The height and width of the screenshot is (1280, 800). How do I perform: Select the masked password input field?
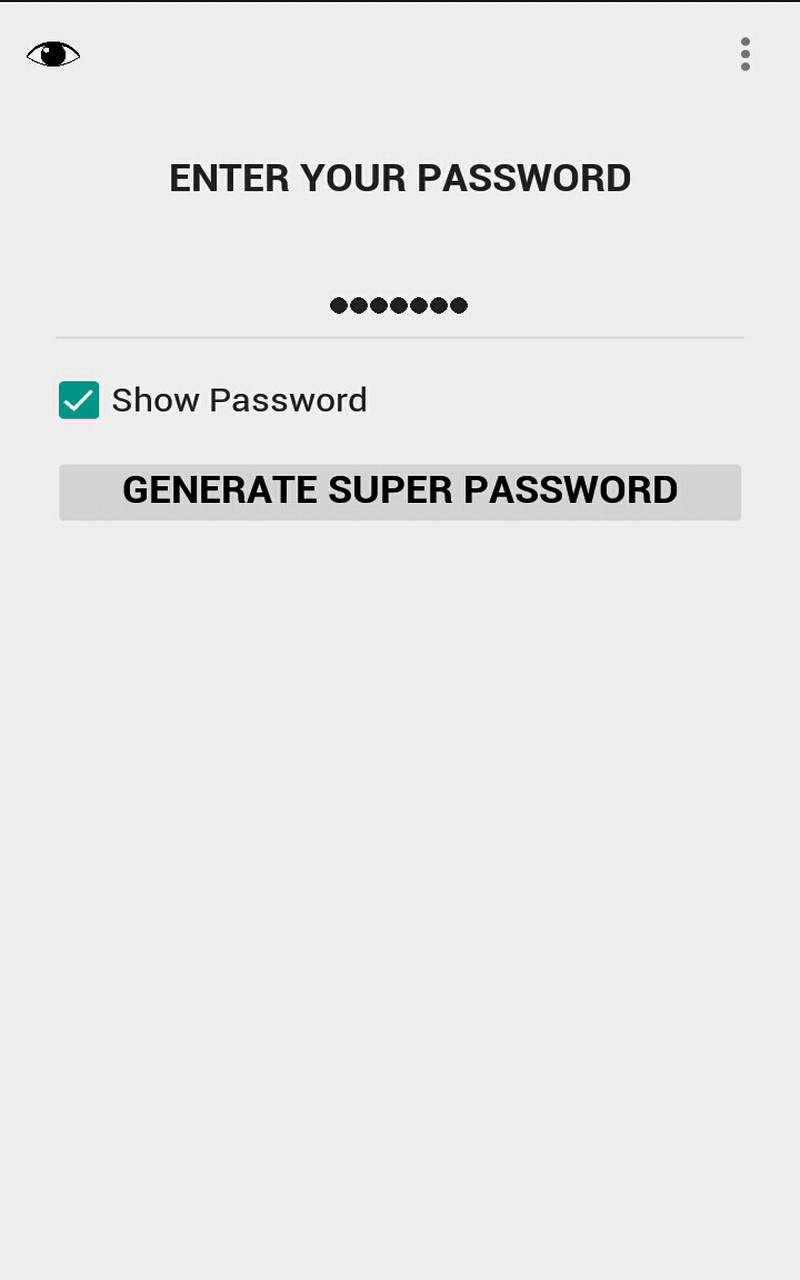tap(399, 305)
